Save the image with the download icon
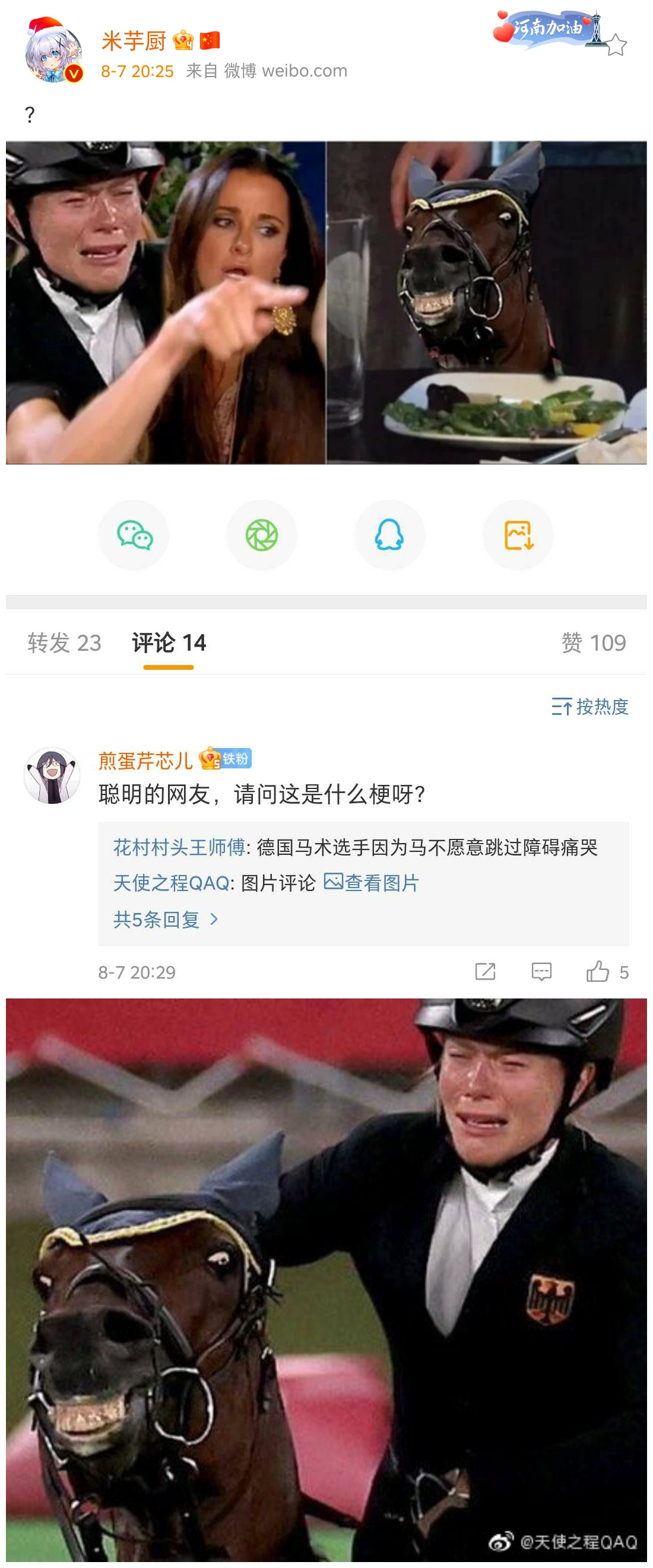The image size is (653, 1568). [518, 535]
